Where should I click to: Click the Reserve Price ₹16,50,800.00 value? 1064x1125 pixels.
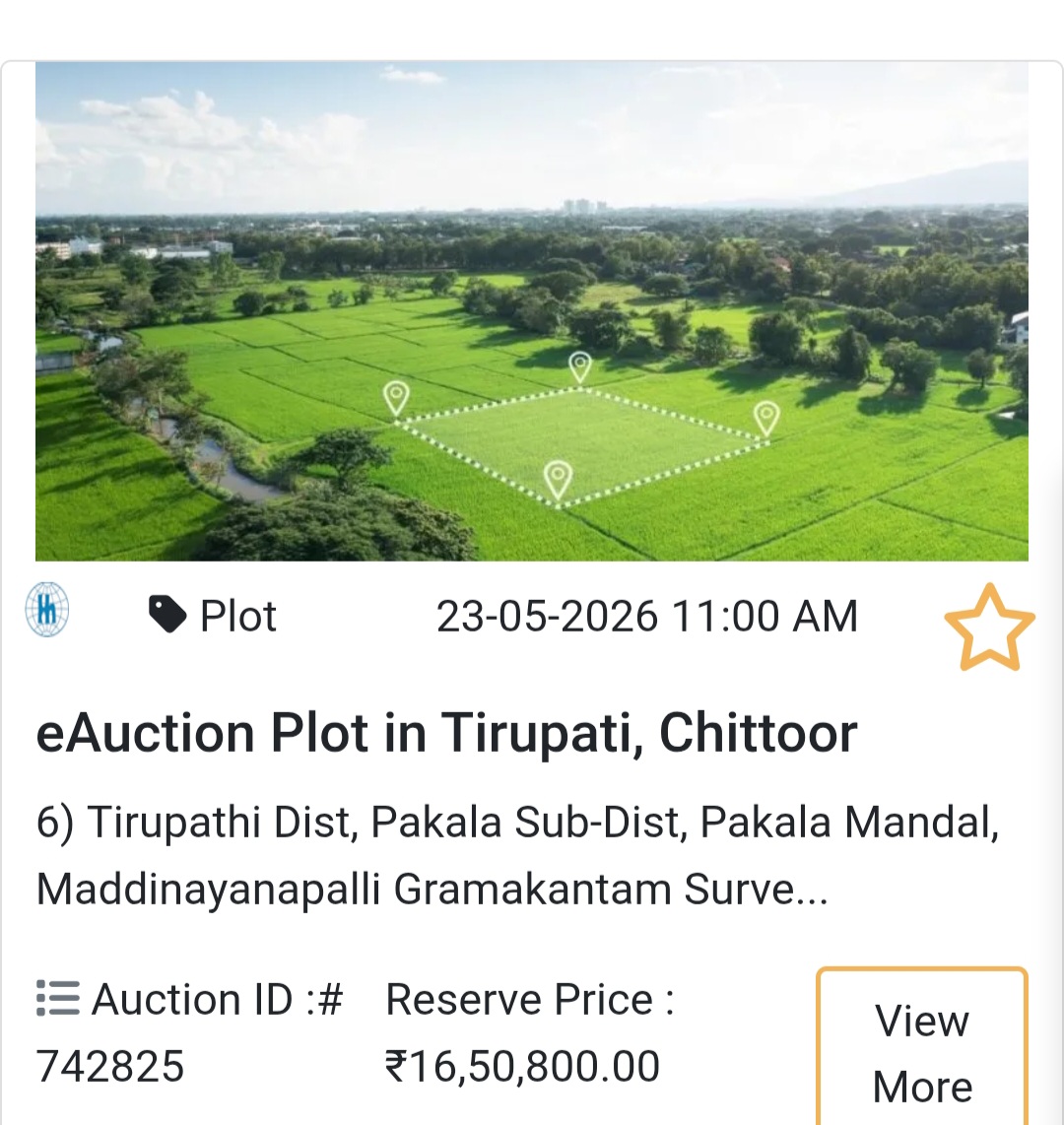(x=521, y=1065)
